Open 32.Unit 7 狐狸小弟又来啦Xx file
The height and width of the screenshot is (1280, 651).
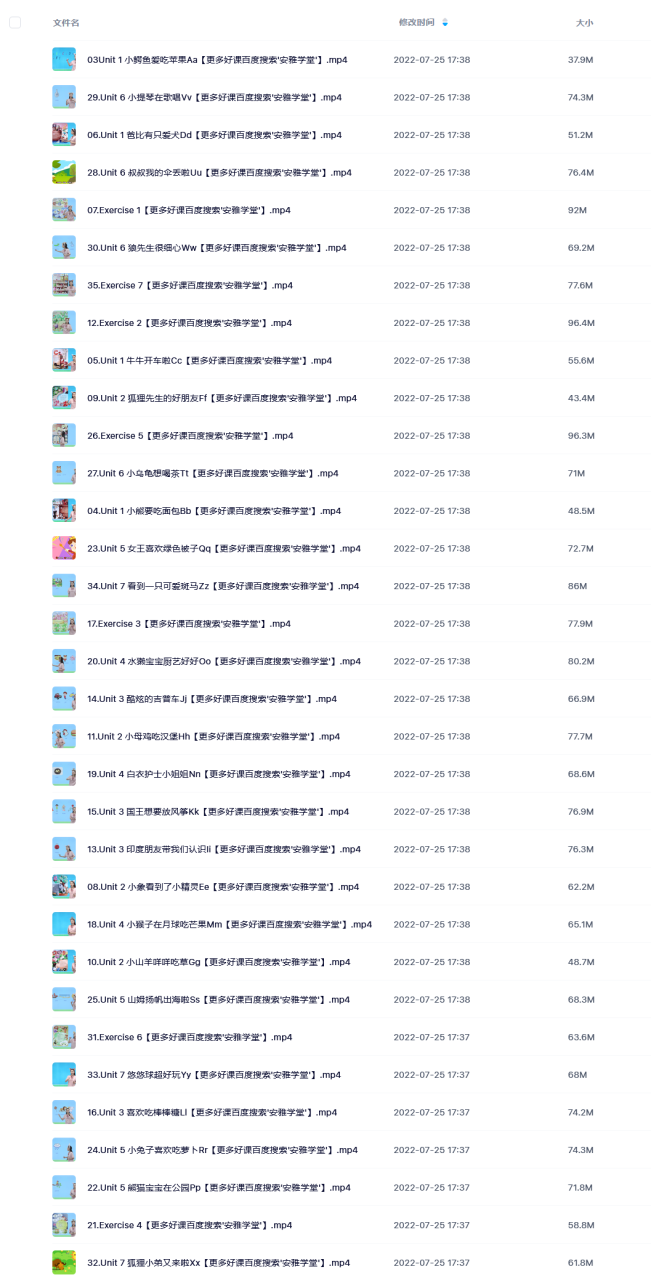click(x=219, y=1263)
